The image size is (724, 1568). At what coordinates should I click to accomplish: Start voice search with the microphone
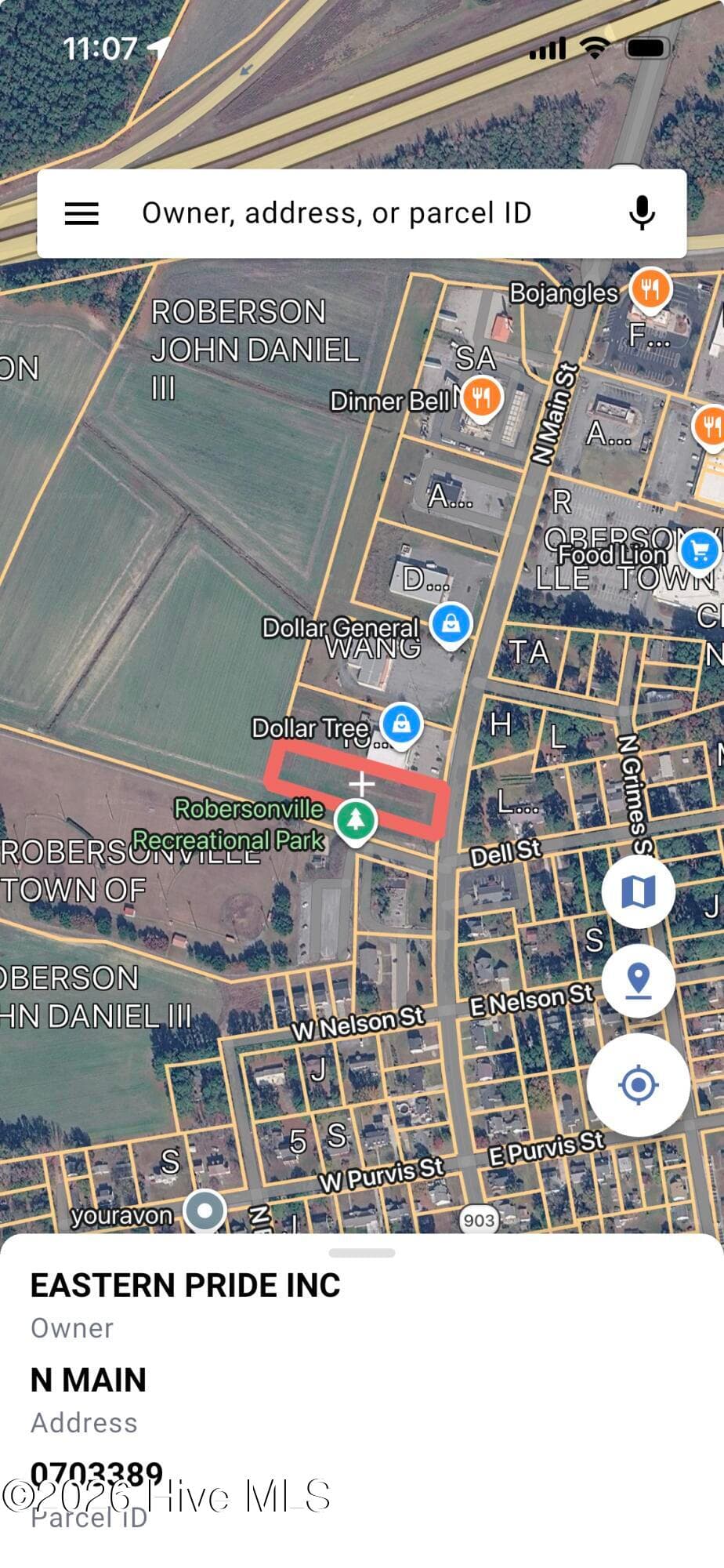(x=642, y=213)
